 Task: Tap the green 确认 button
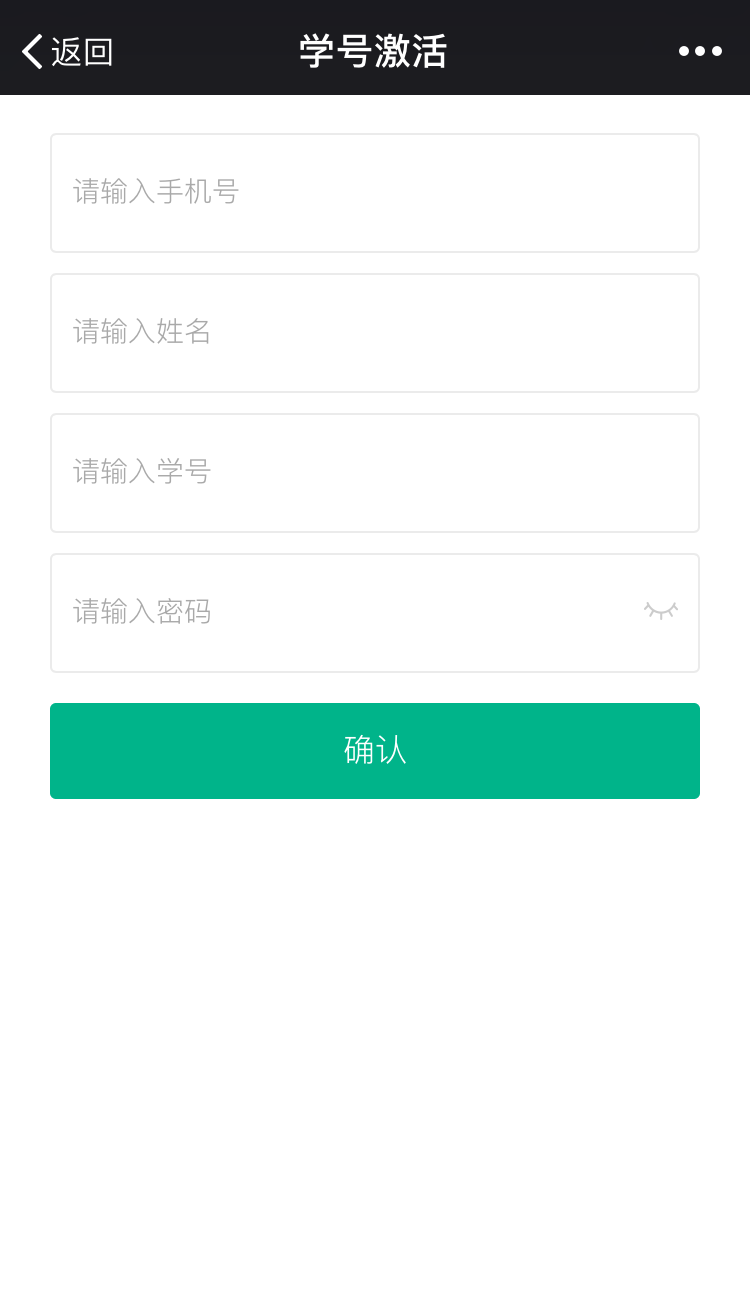(x=375, y=751)
